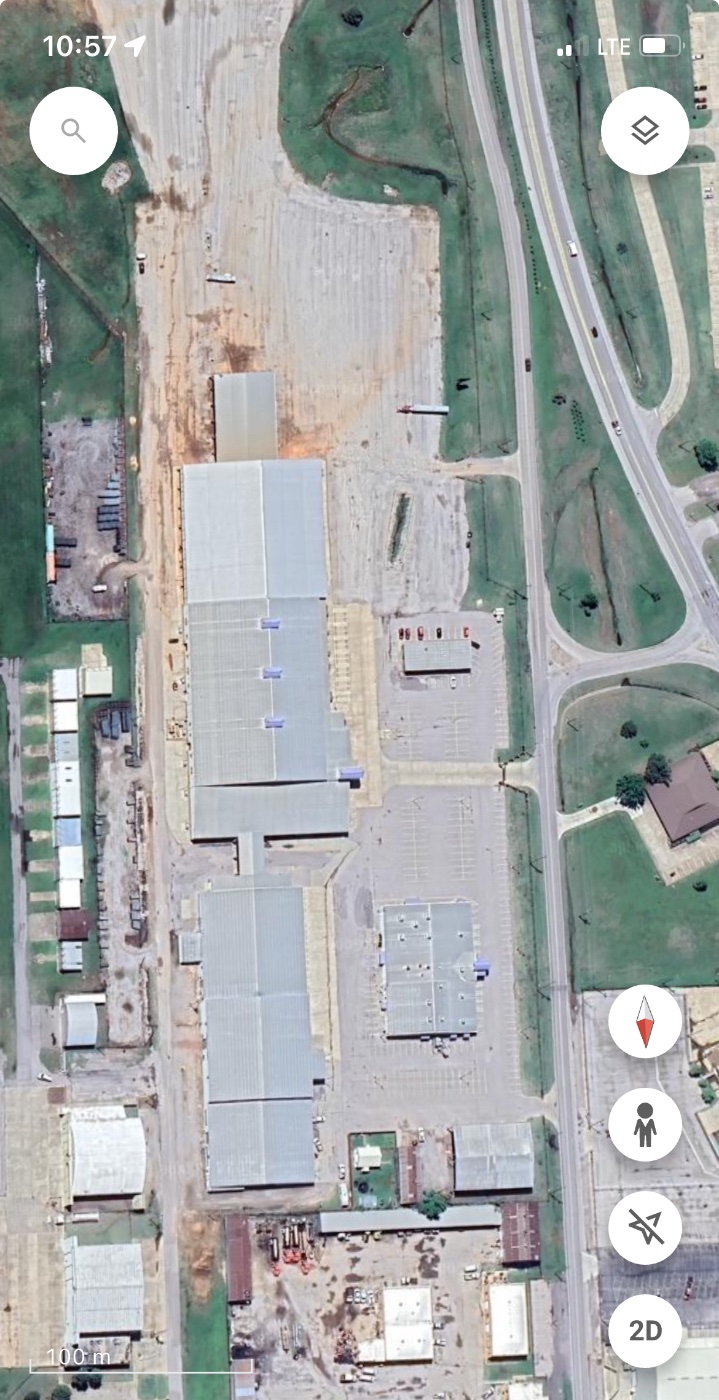Toggle location tracking arrow button
Screen dimensions: 719x1400
tap(645, 1228)
